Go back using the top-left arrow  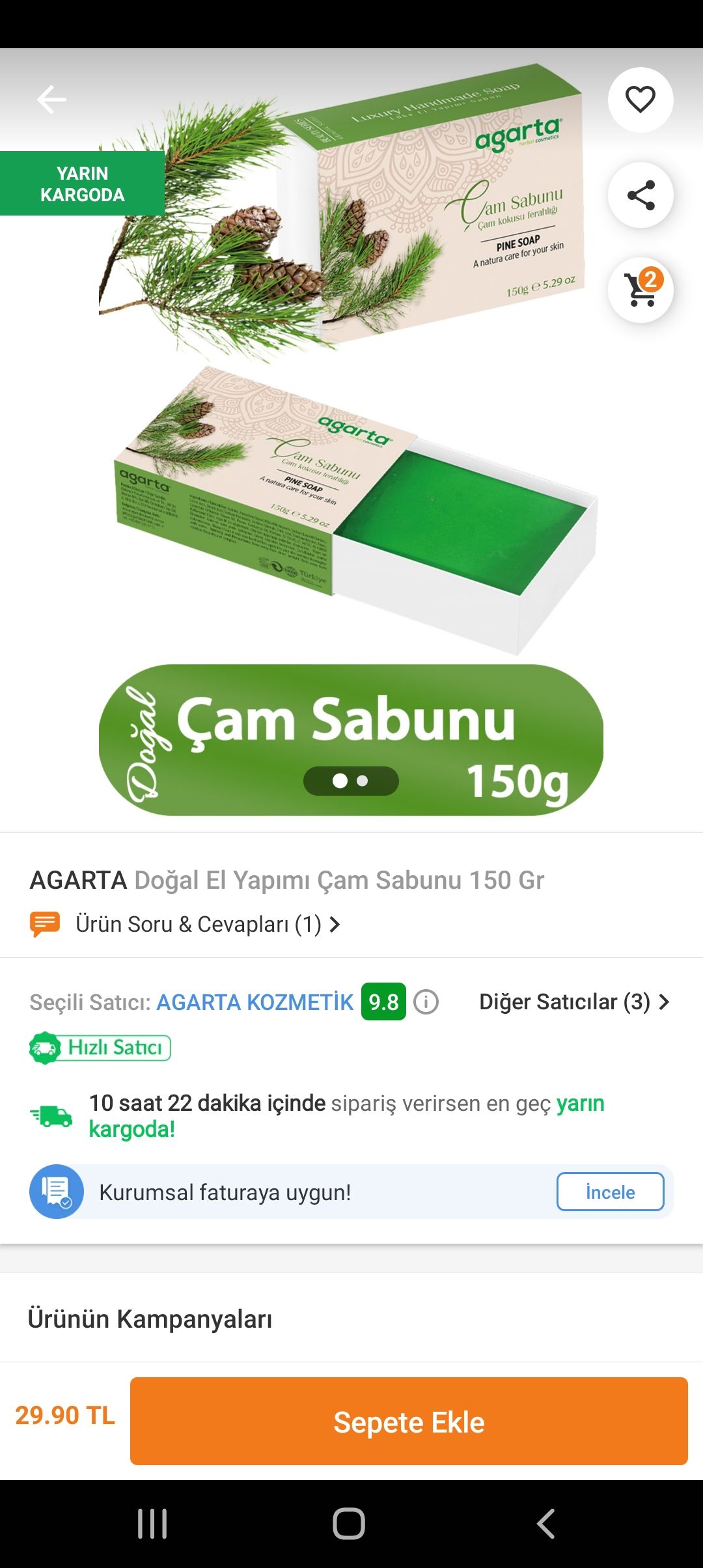(51, 100)
